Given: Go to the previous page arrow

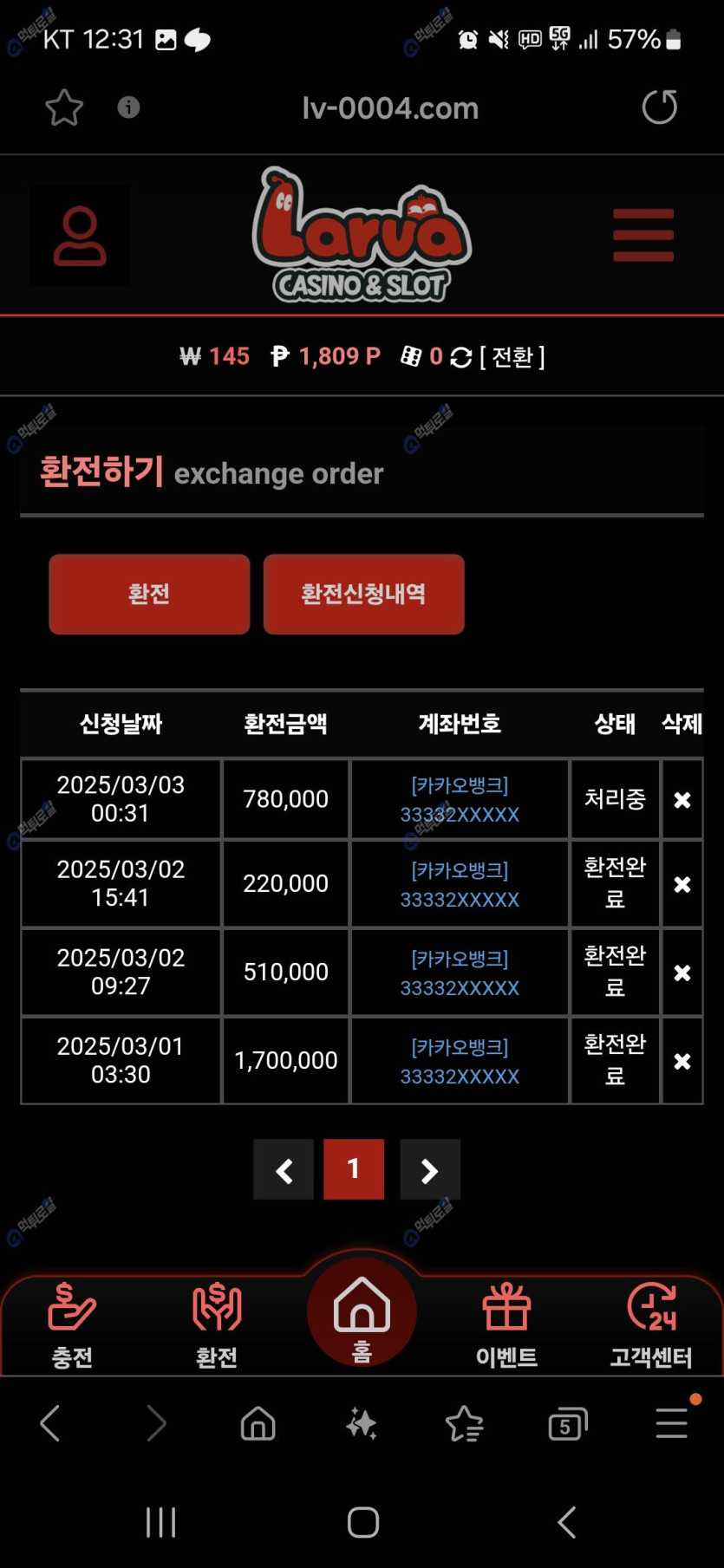Looking at the screenshot, I should click(x=284, y=1170).
